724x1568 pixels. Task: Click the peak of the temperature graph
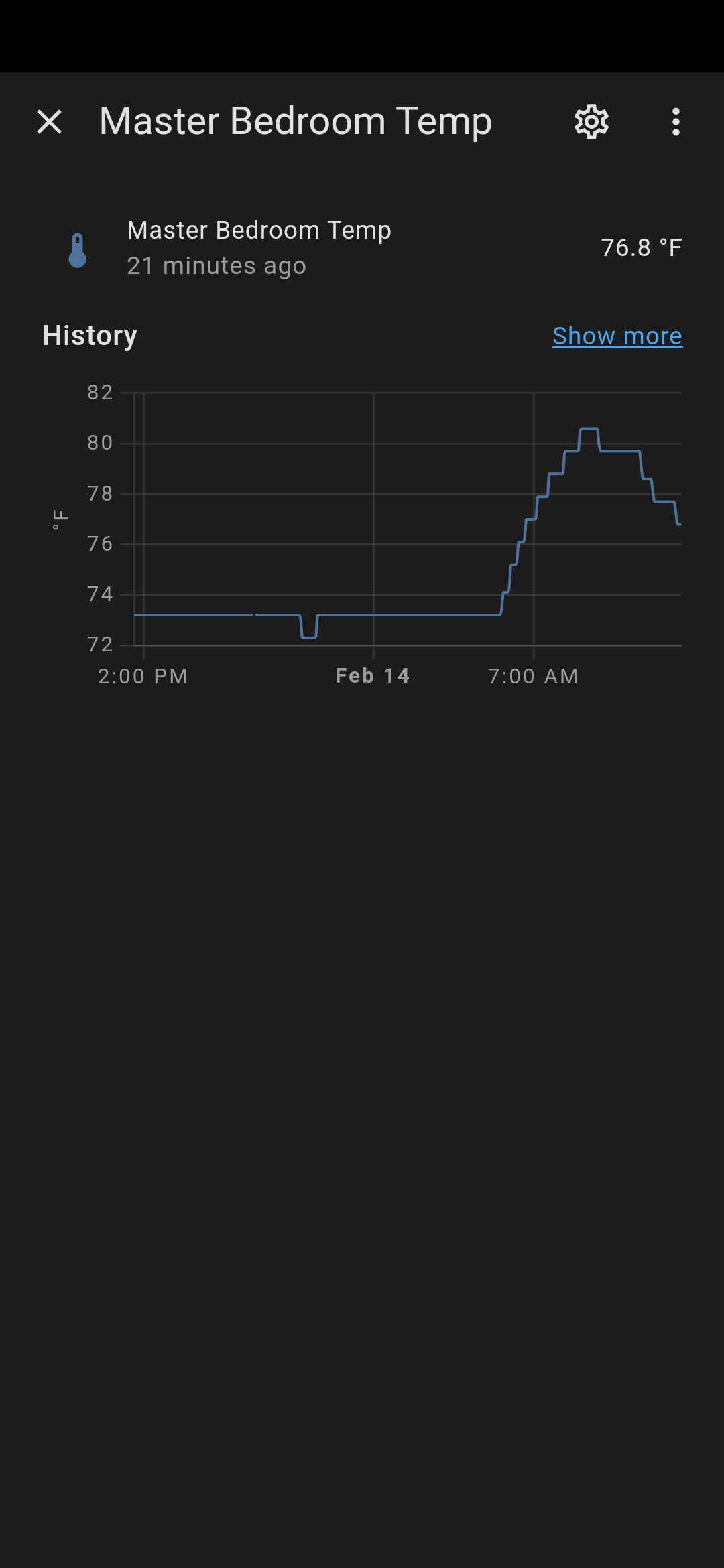(588, 429)
